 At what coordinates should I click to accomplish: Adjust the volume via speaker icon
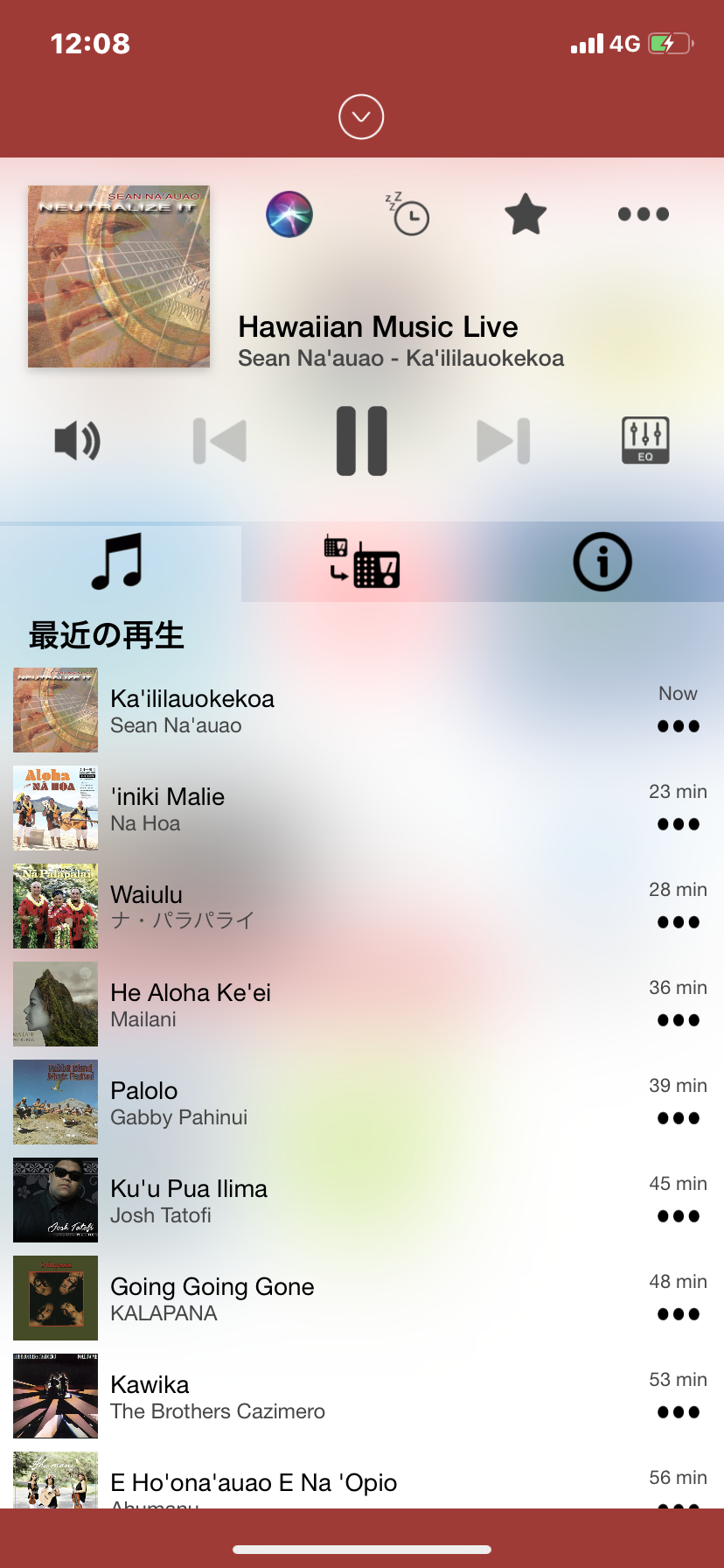tap(78, 440)
